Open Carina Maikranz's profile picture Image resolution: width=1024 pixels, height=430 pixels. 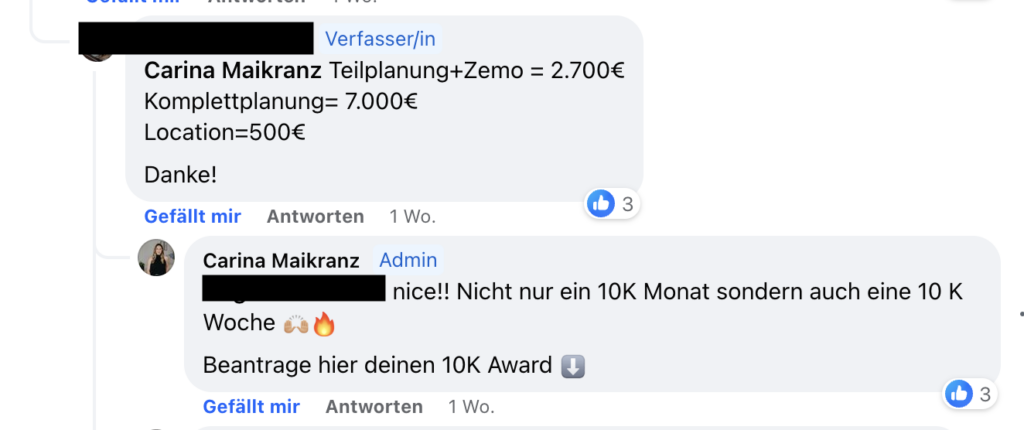click(x=156, y=258)
